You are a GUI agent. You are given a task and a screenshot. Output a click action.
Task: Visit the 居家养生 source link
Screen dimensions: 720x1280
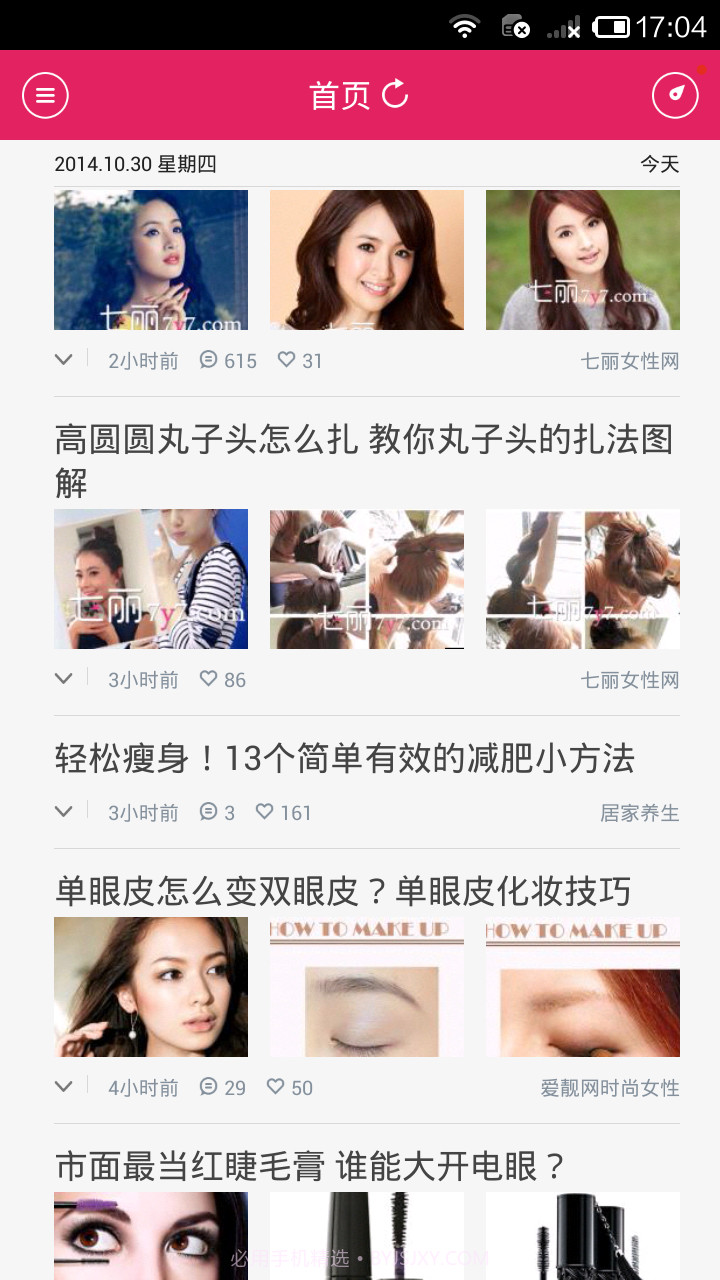[x=639, y=813]
